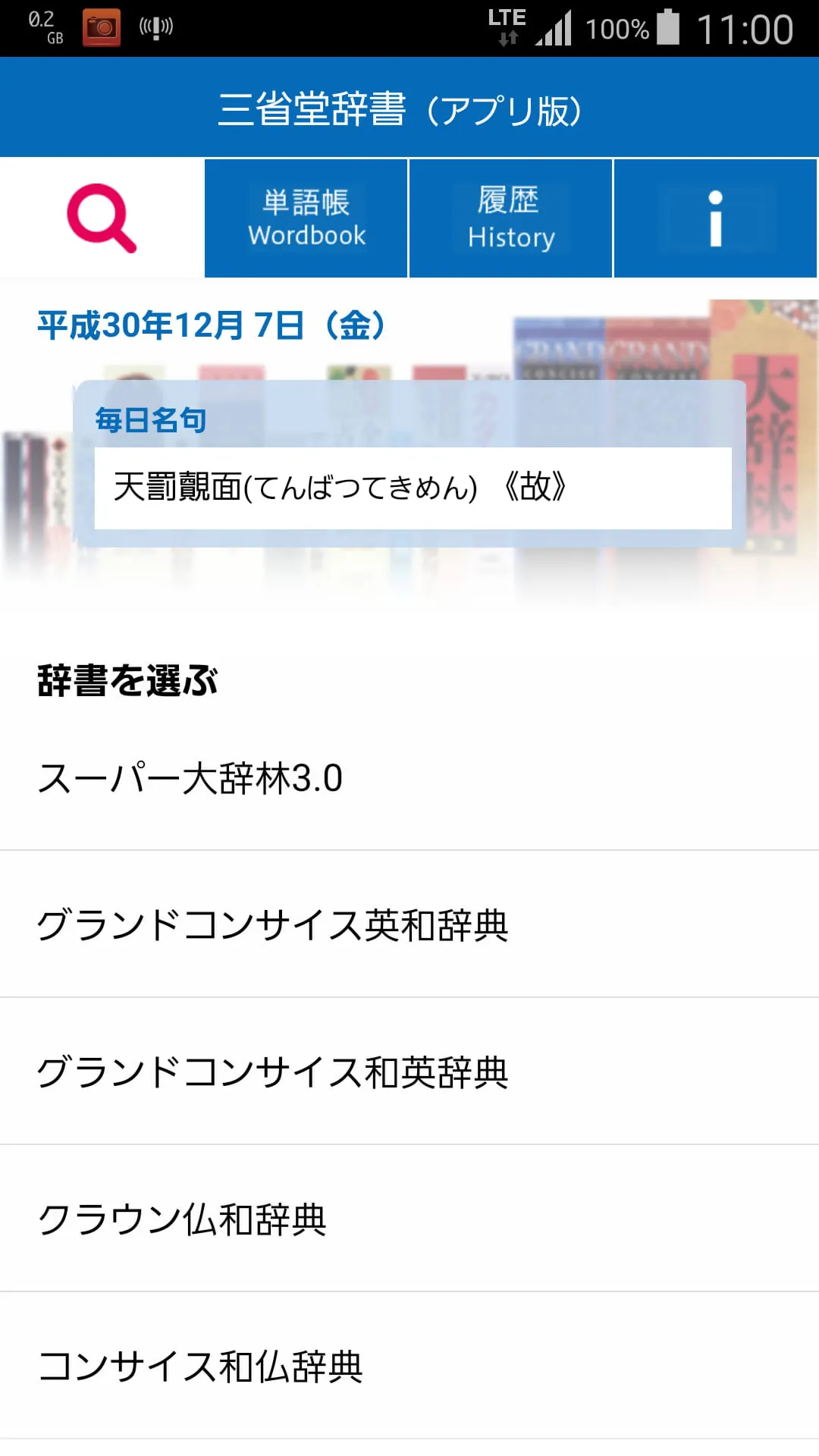Switch to the 単語帳 Wordbook tab

(x=306, y=218)
